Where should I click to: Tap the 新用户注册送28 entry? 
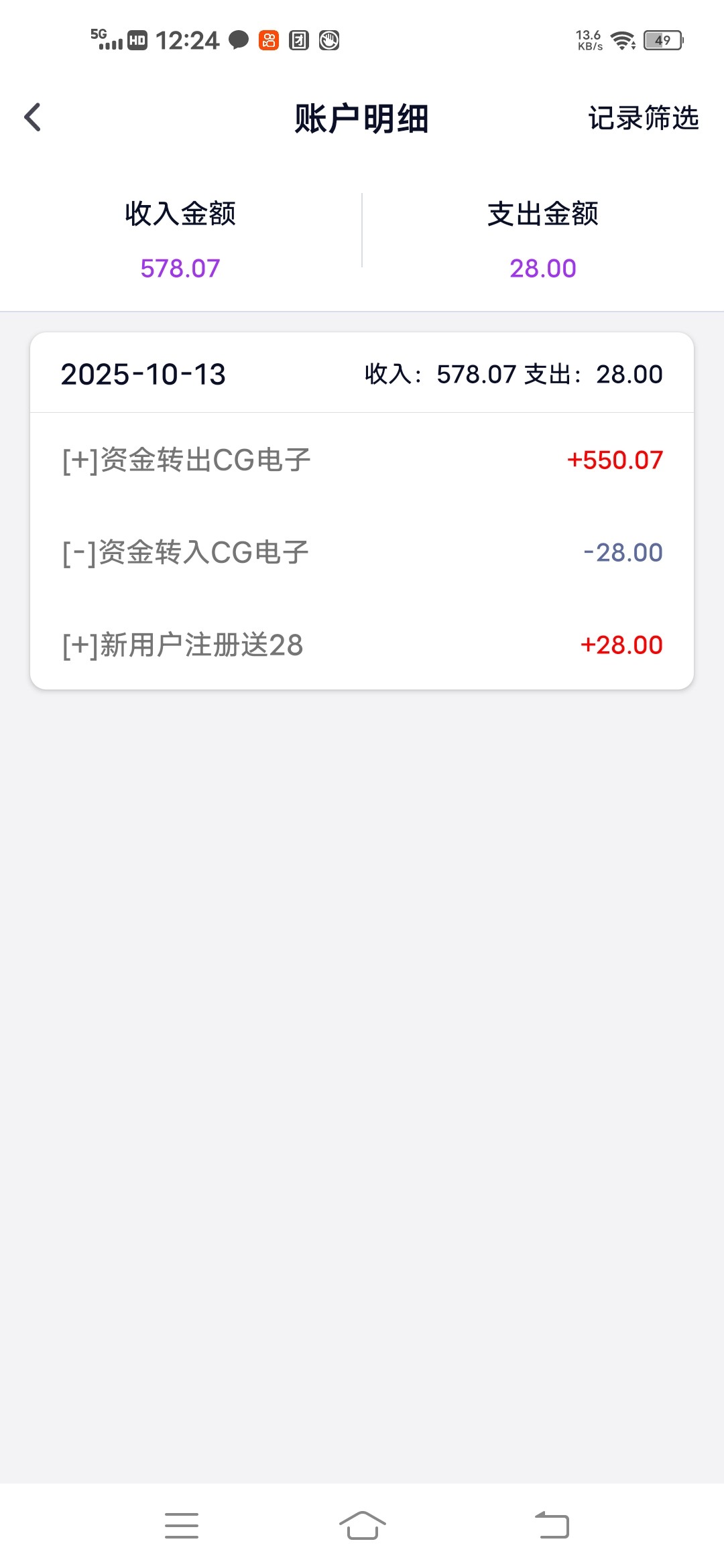point(362,645)
